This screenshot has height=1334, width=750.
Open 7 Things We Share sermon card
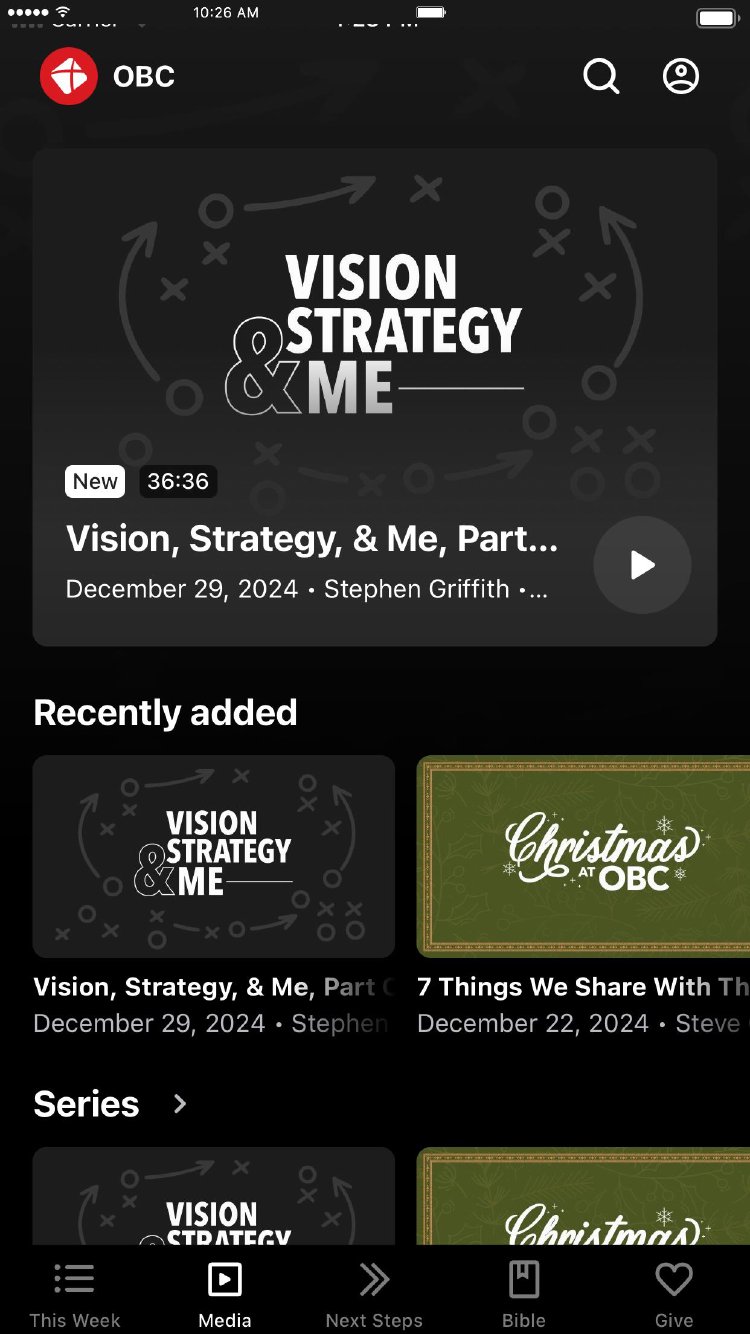(x=583, y=857)
